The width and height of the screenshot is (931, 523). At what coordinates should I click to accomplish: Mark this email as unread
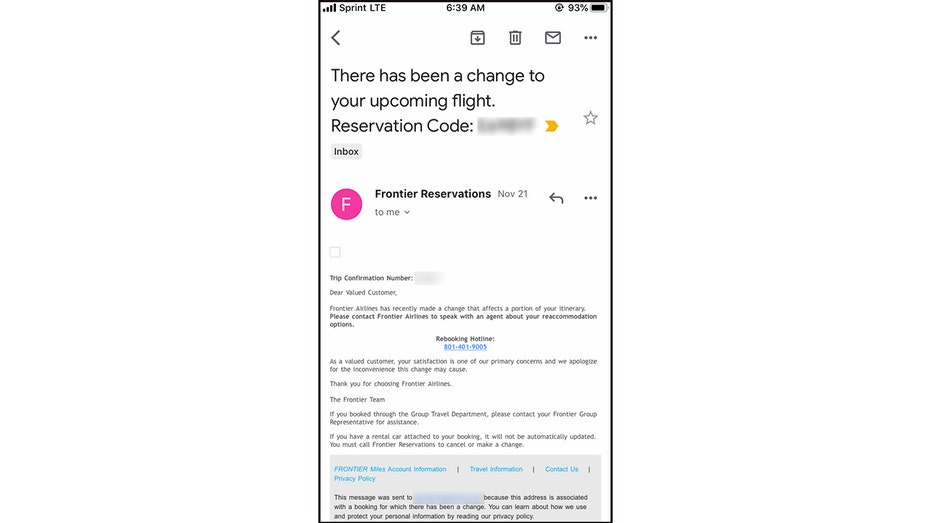tap(552, 38)
